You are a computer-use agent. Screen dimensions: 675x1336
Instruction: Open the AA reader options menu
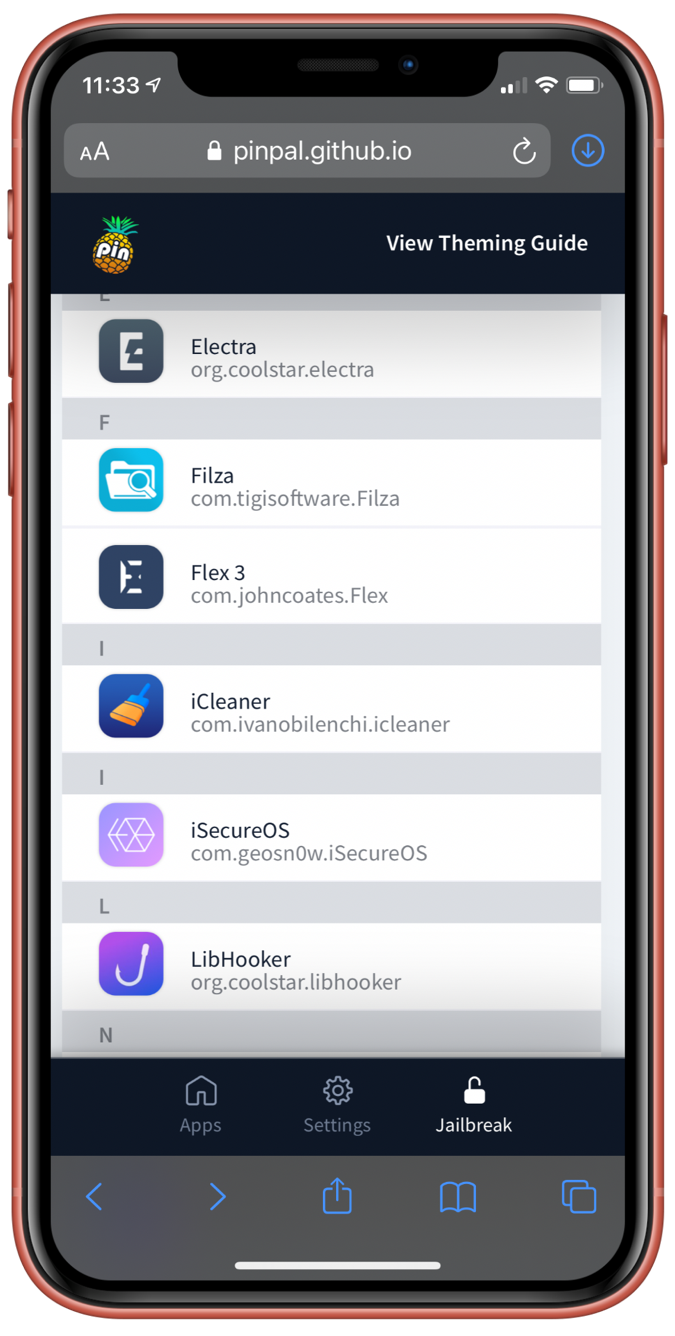pos(95,152)
